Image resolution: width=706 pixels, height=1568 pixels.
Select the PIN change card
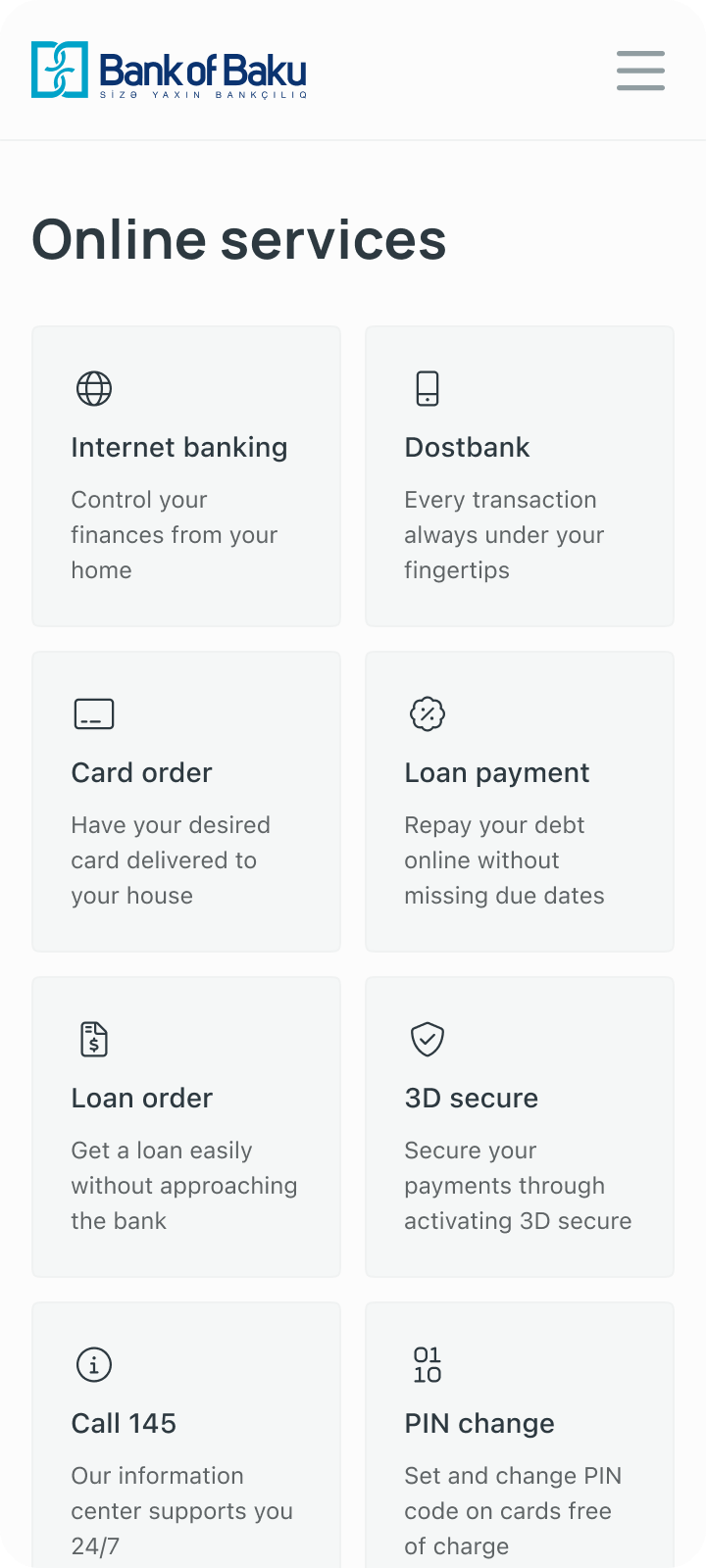click(x=520, y=1441)
